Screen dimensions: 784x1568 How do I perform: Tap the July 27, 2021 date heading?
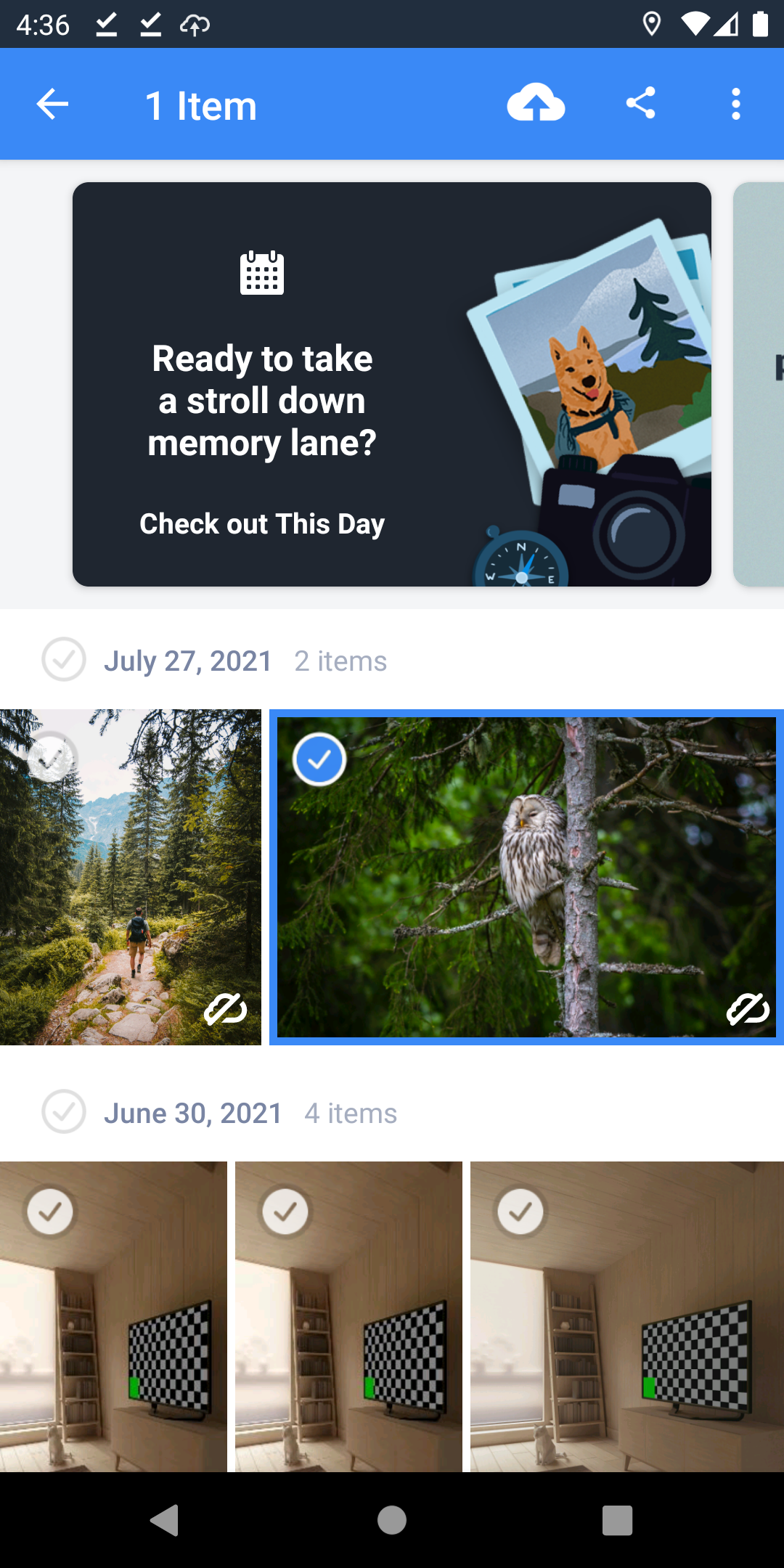pyautogui.click(x=189, y=661)
